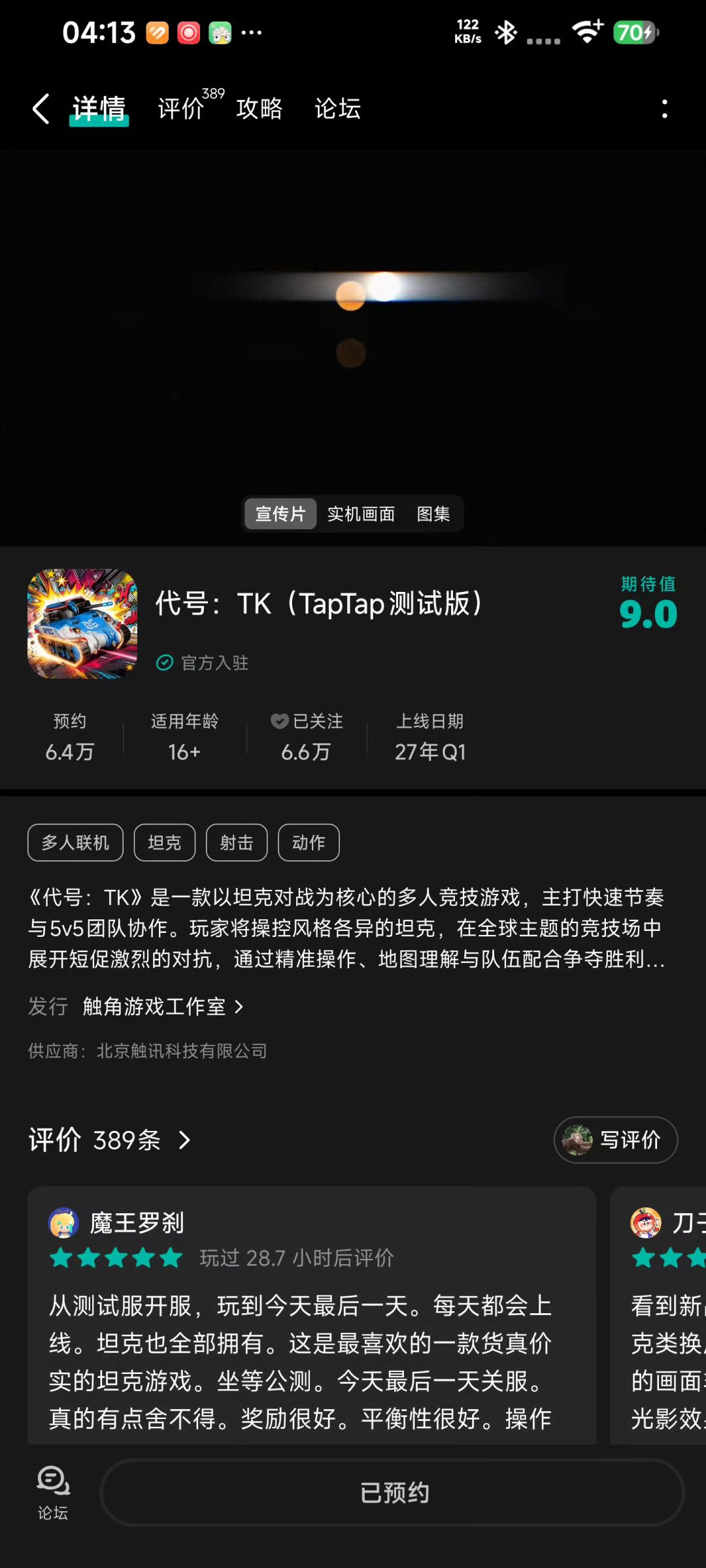
Task: Expand the game description text
Action: pyautogui.click(x=346, y=928)
